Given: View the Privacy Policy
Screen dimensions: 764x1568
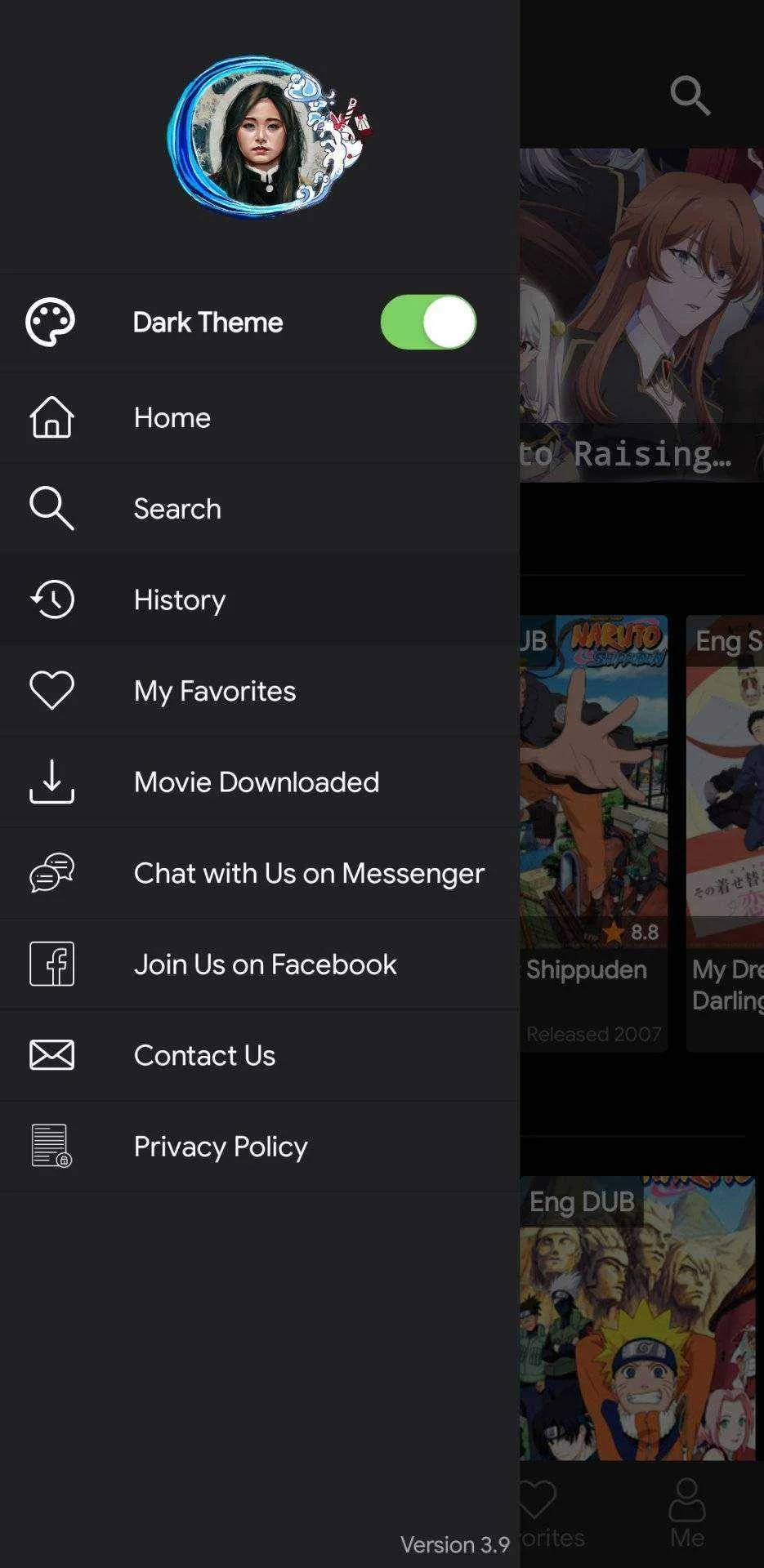Looking at the screenshot, I should [260, 1146].
